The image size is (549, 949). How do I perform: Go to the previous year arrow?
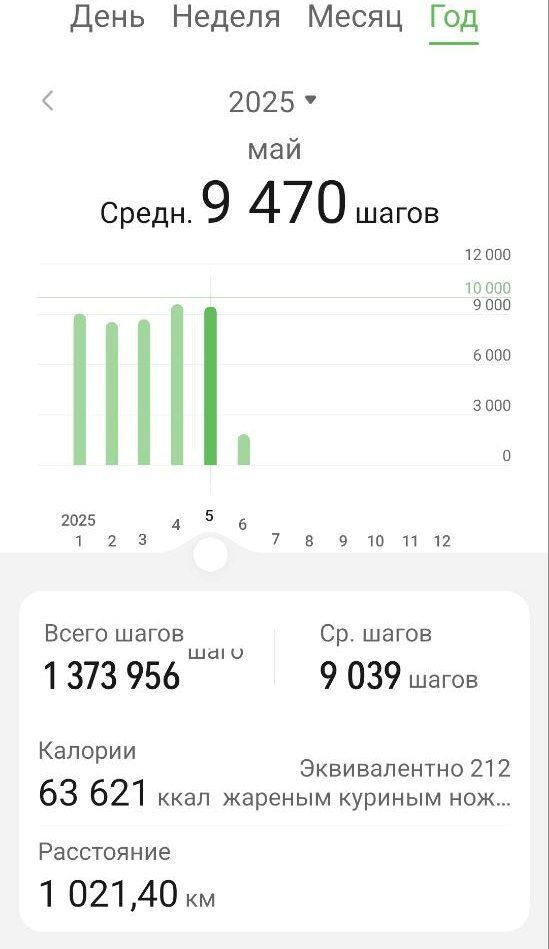(x=48, y=101)
